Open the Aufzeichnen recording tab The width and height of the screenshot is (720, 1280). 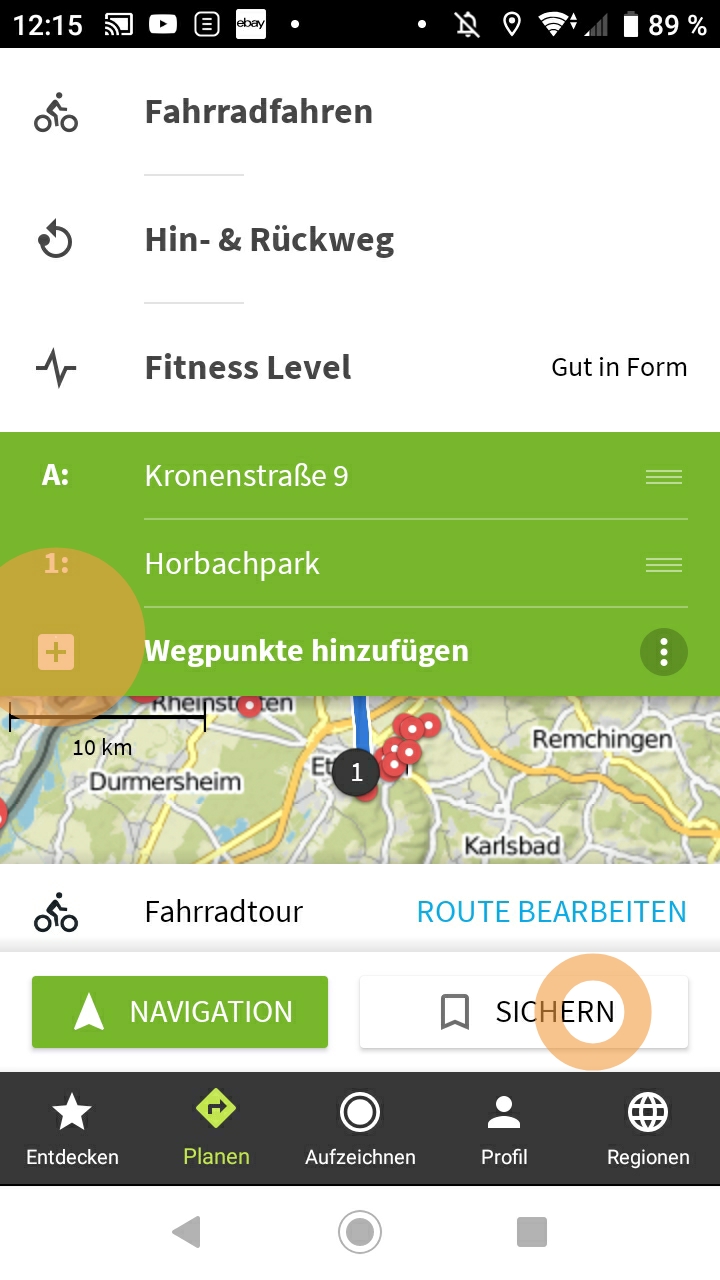click(x=360, y=1130)
